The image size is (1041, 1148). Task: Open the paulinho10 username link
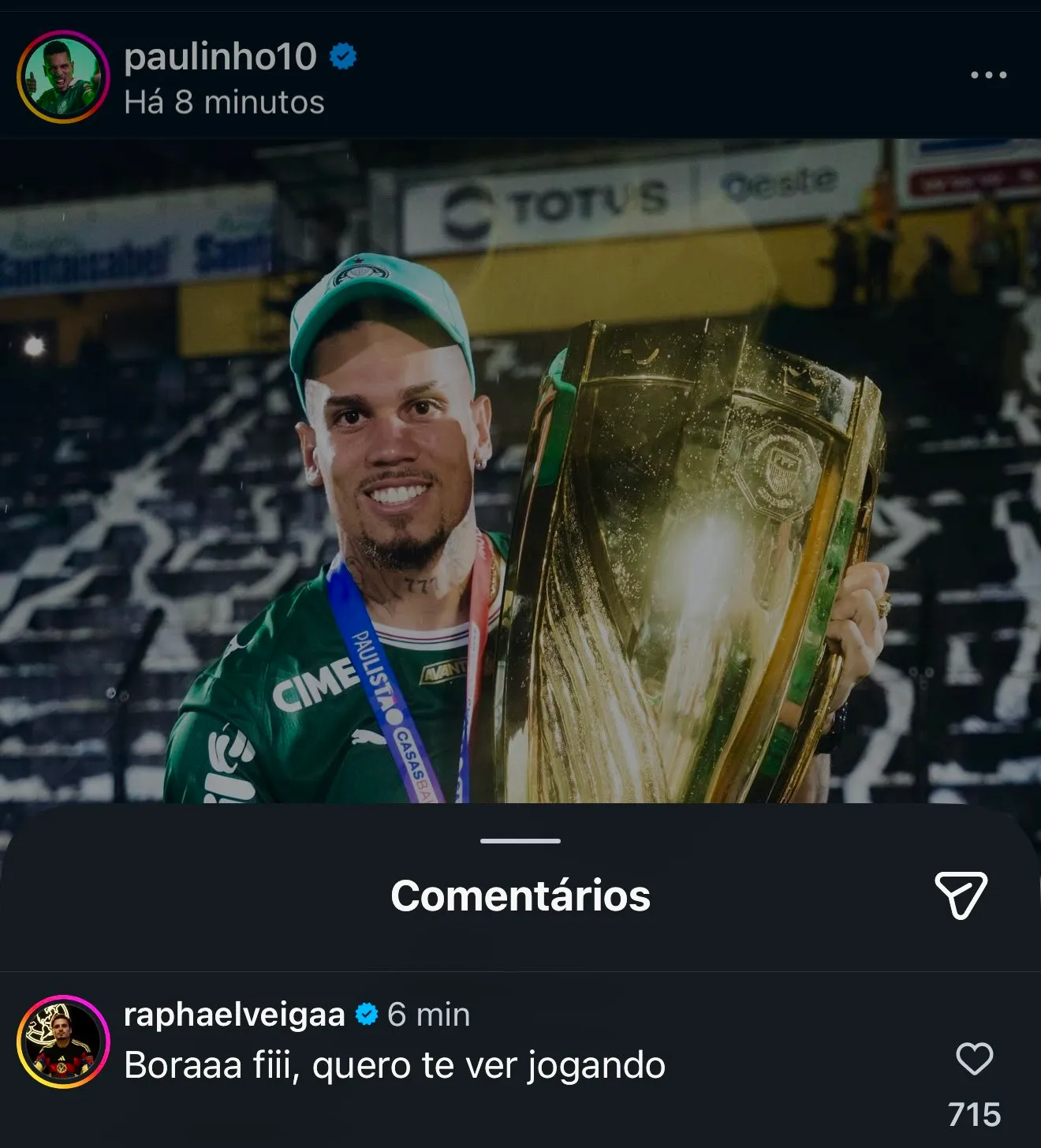pyautogui.click(x=220, y=57)
